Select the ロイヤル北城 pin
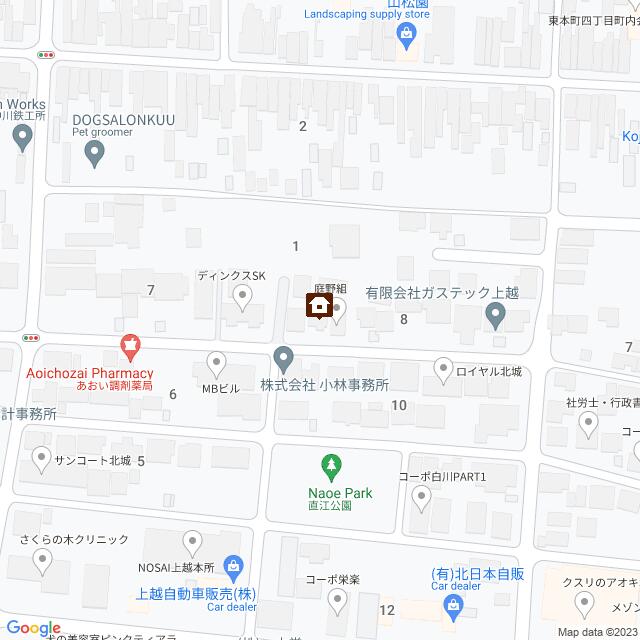 pos(444,371)
